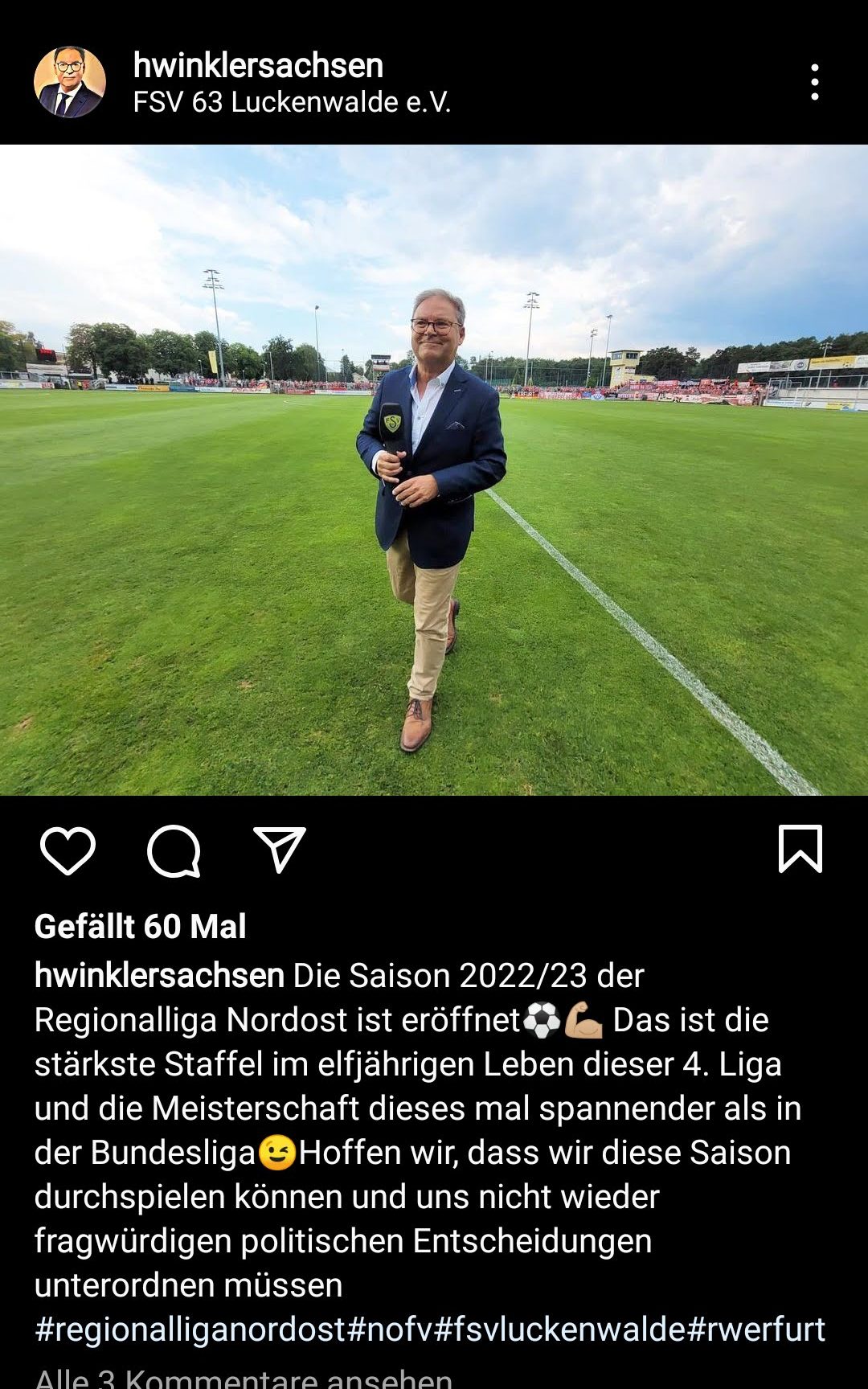Open hwinklersachsen's profile picture
This screenshot has width=868, height=1389.
coord(70,82)
